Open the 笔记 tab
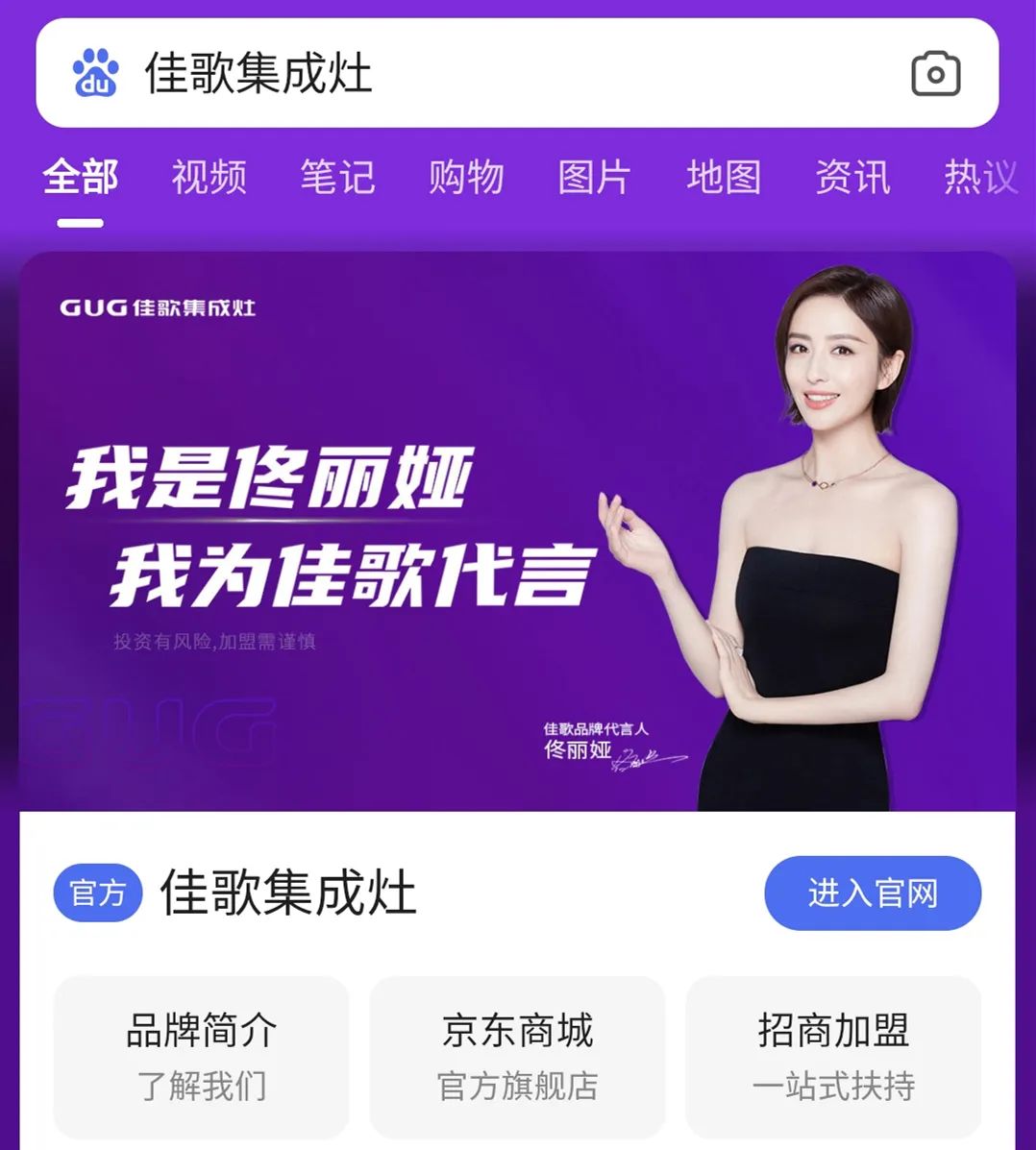1036x1150 pixels. 337,178
